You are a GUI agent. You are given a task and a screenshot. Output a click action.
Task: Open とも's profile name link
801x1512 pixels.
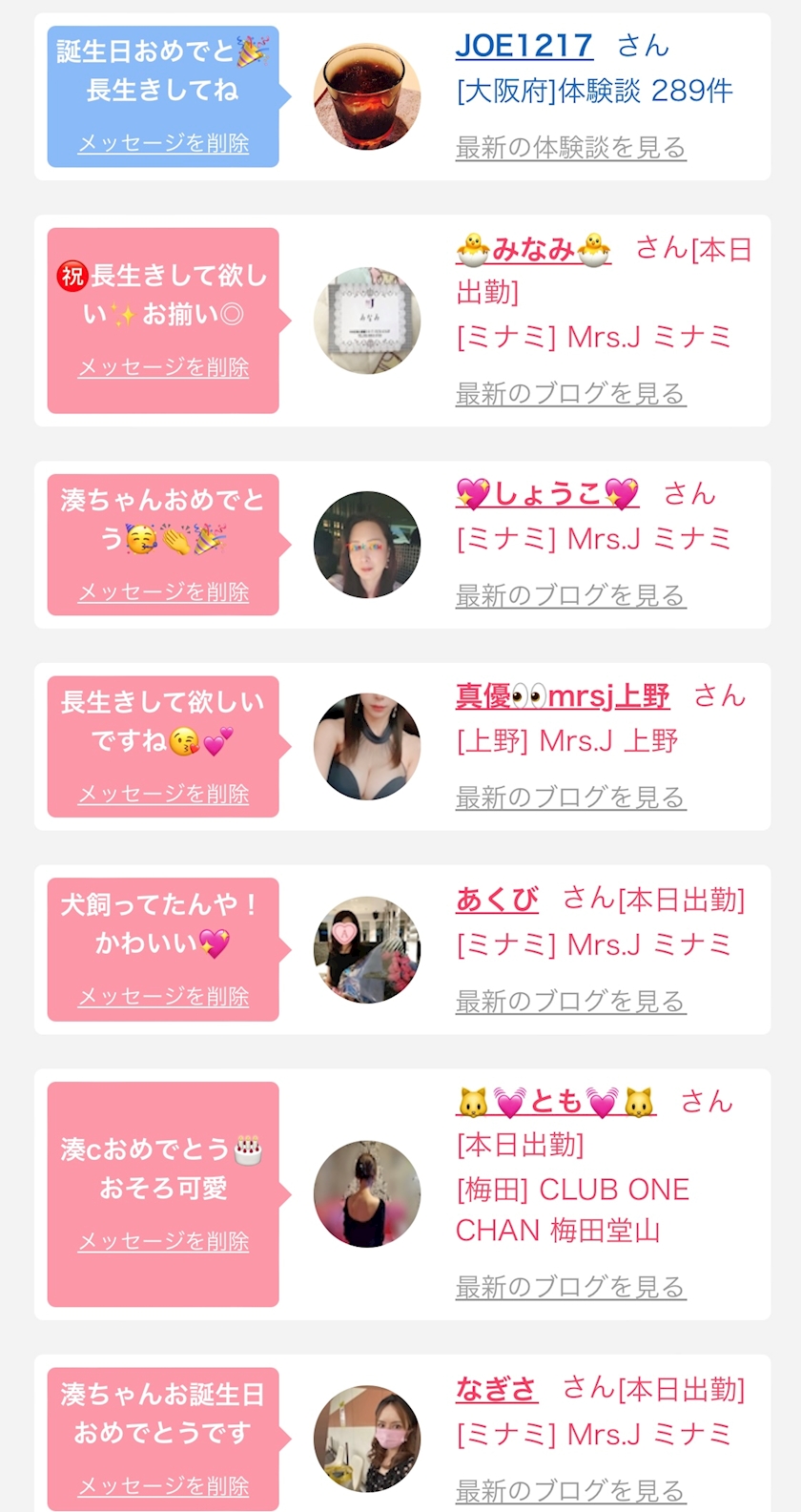coord(556,1102)
